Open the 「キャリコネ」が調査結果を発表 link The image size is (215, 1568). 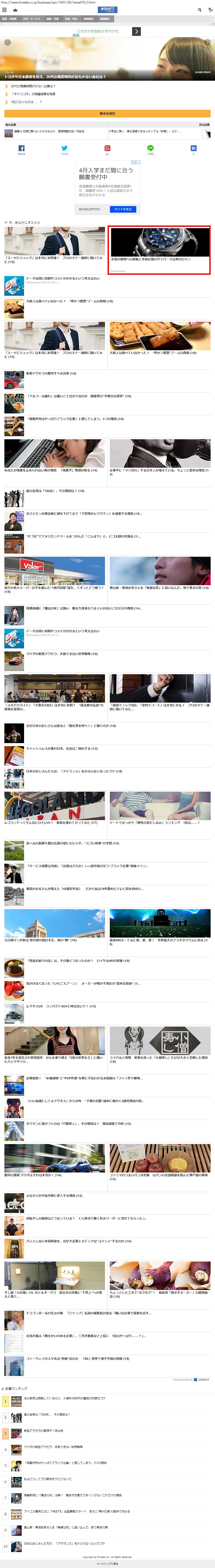[x=33, y=94]
